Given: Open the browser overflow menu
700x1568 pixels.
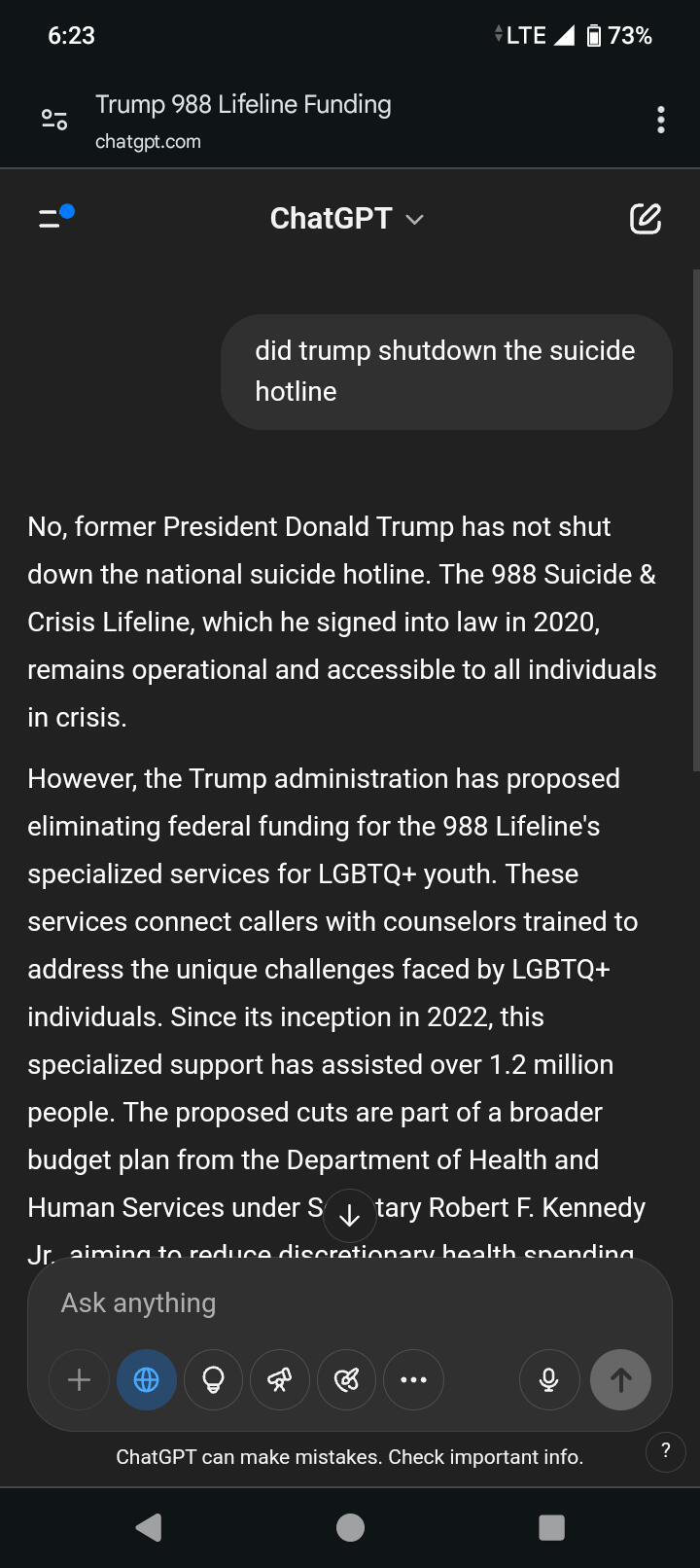Looking at the screenshot, I should pos(661,120).
